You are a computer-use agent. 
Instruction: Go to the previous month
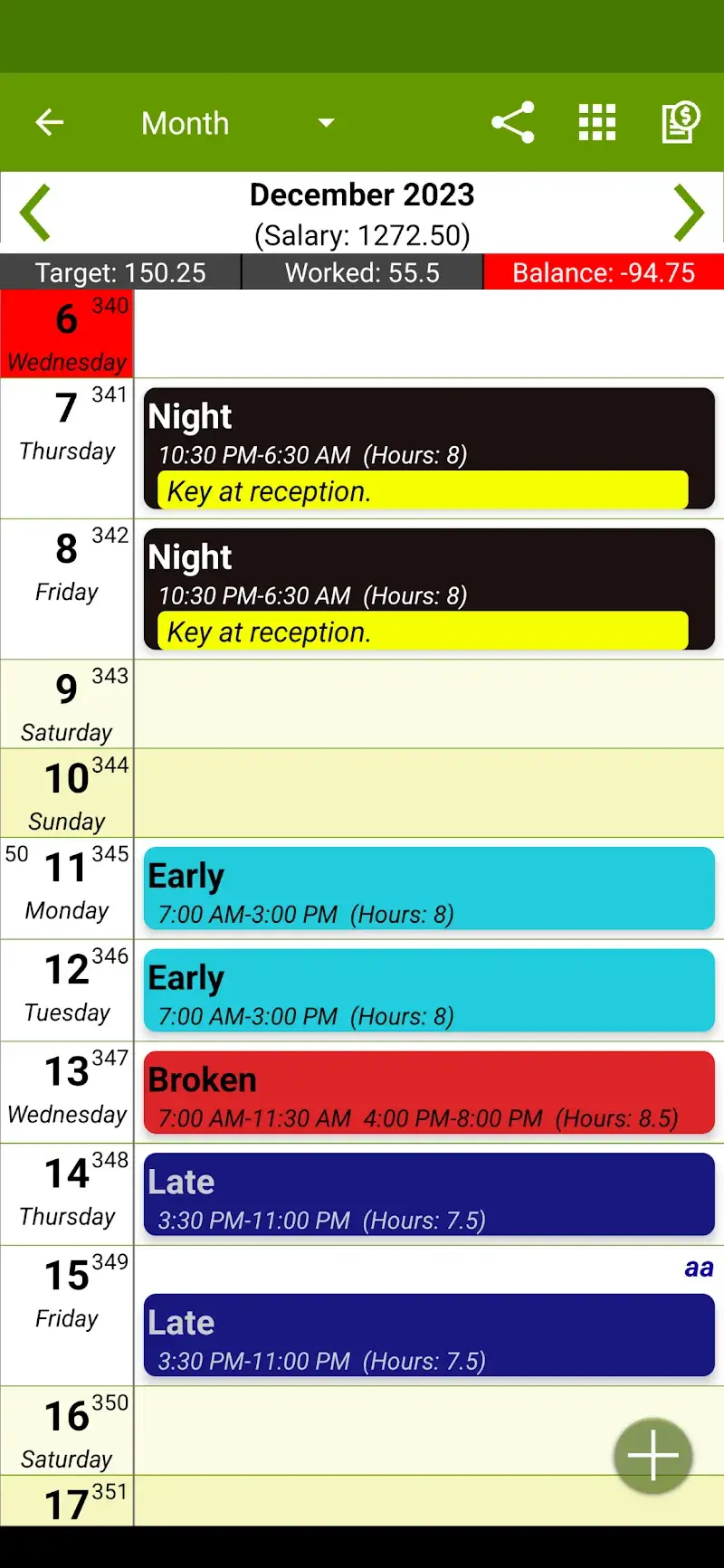[x=36, y=213]
